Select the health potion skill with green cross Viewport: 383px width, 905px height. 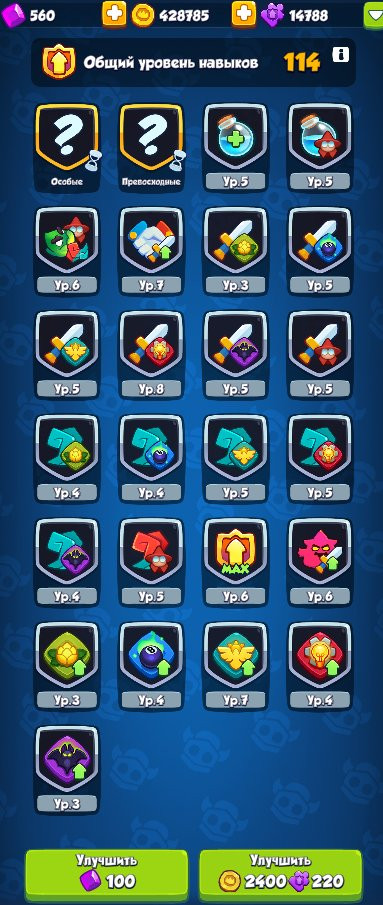pyautogui.click(x=235, y=147)
